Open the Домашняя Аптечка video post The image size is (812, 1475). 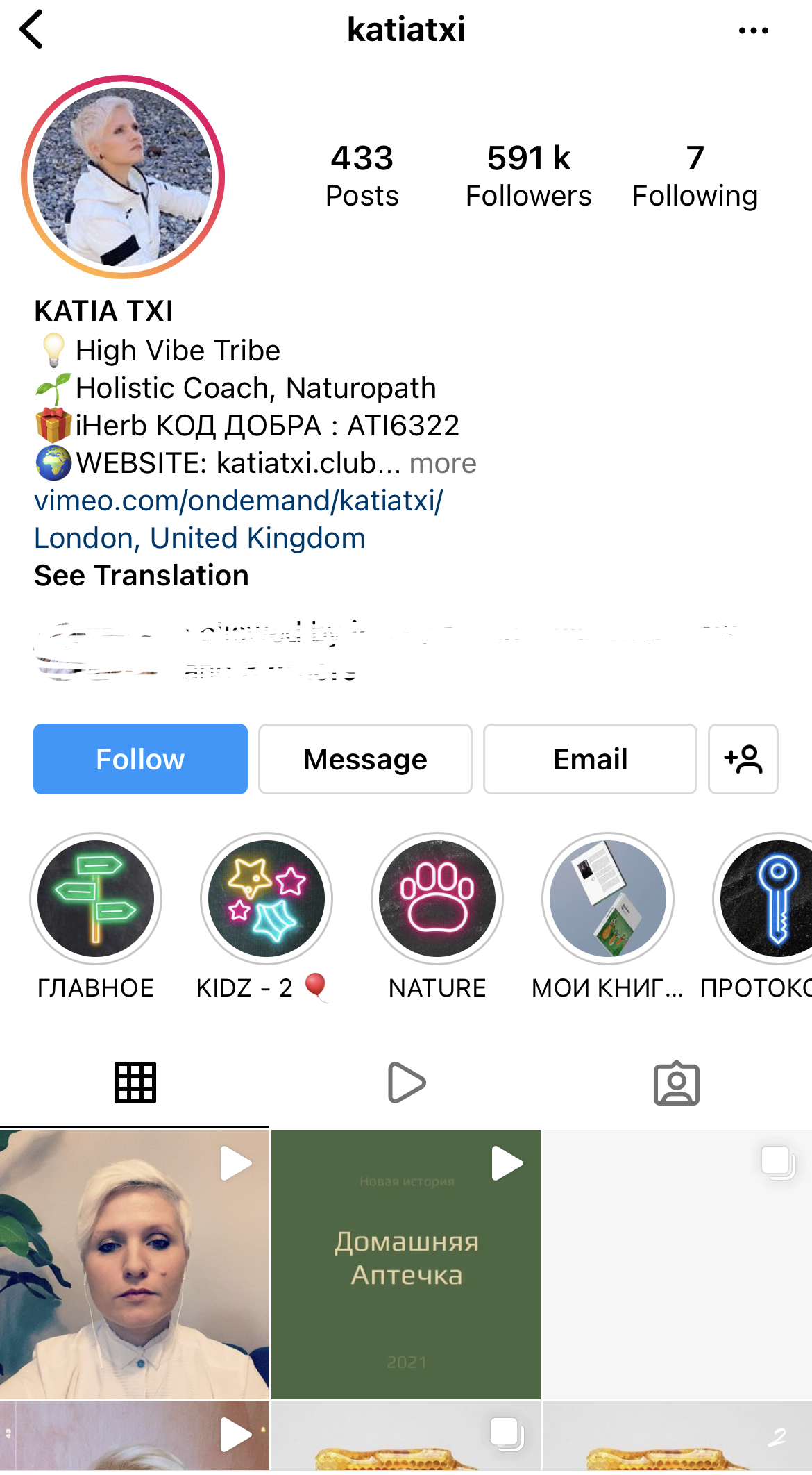click(406, 1264)
